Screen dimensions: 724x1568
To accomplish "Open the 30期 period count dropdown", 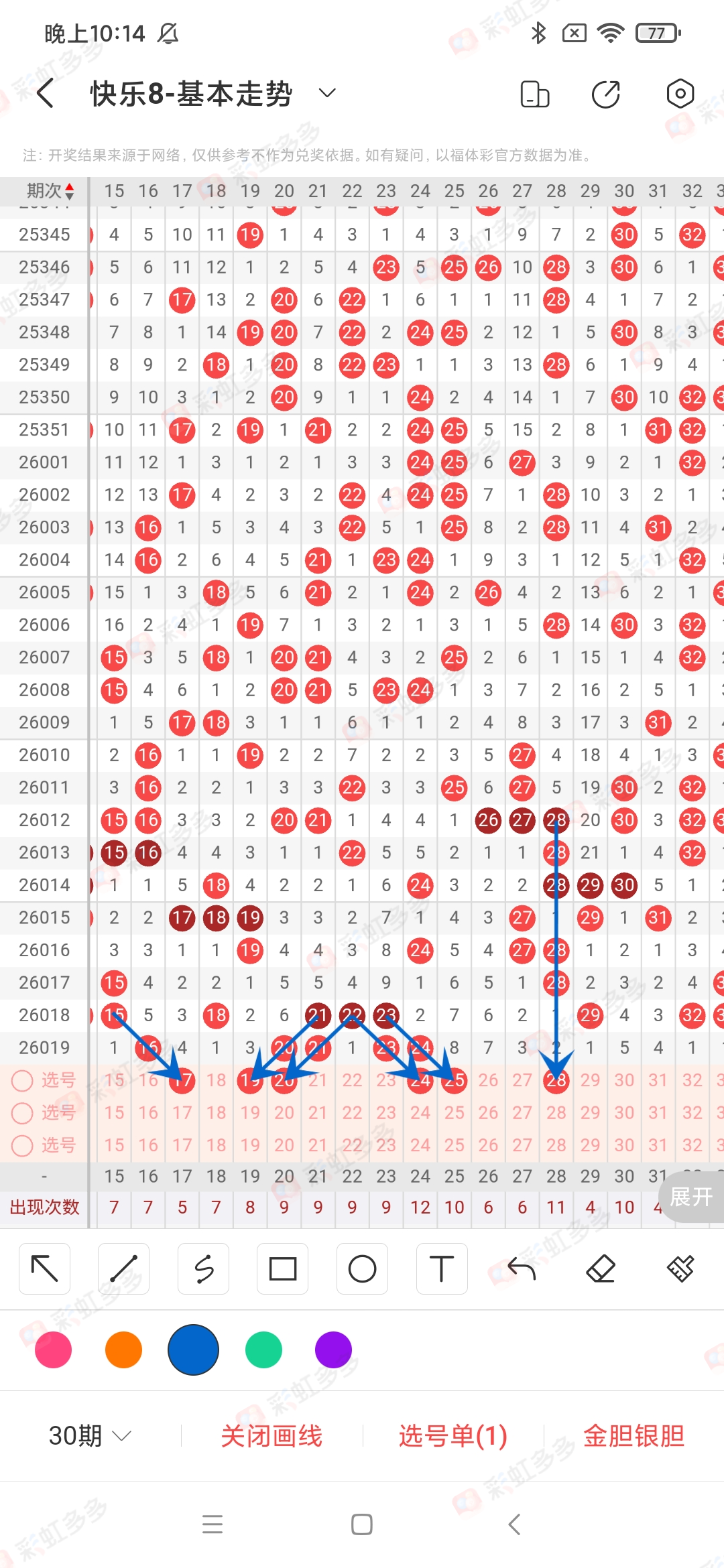I will 90,1436.
